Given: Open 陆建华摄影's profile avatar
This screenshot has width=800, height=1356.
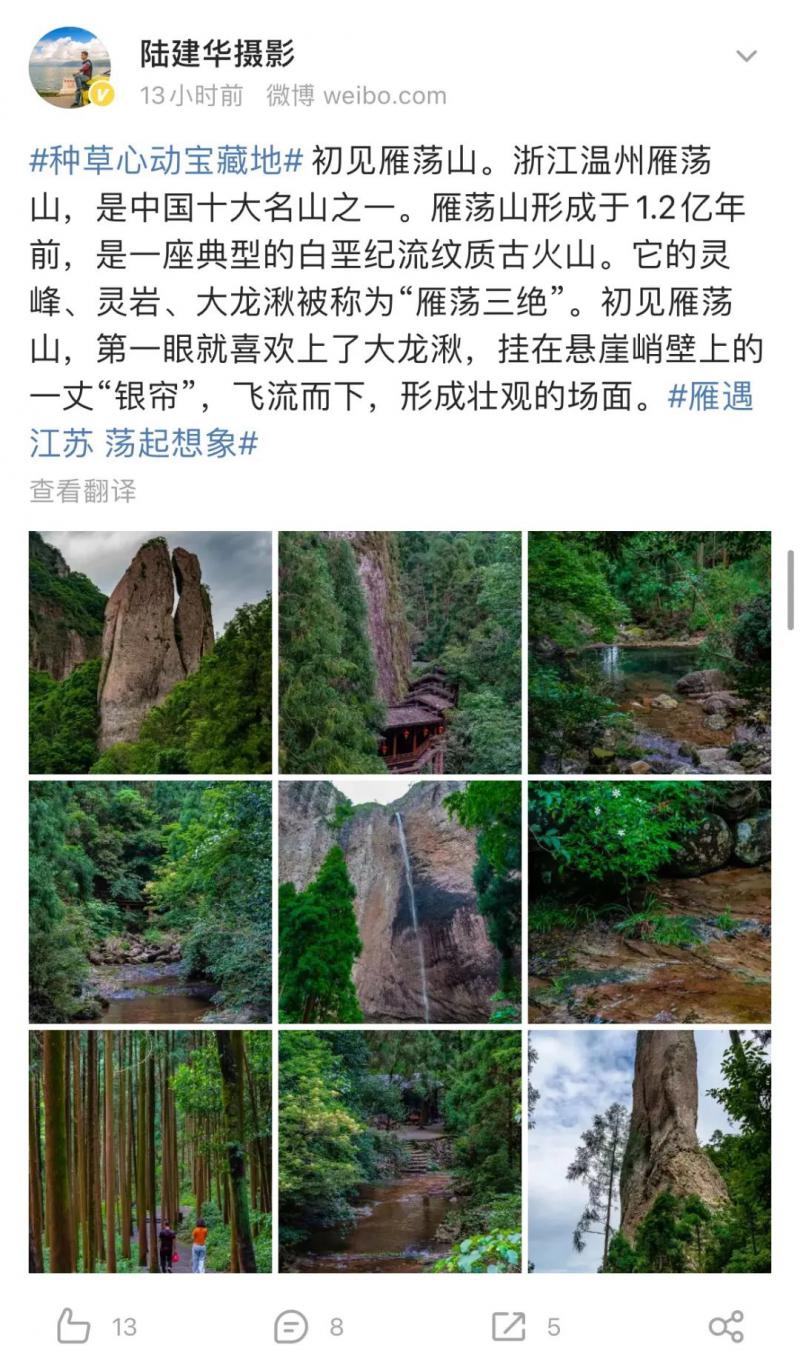Looking at the screenshot, I should [x=69, y=67].
